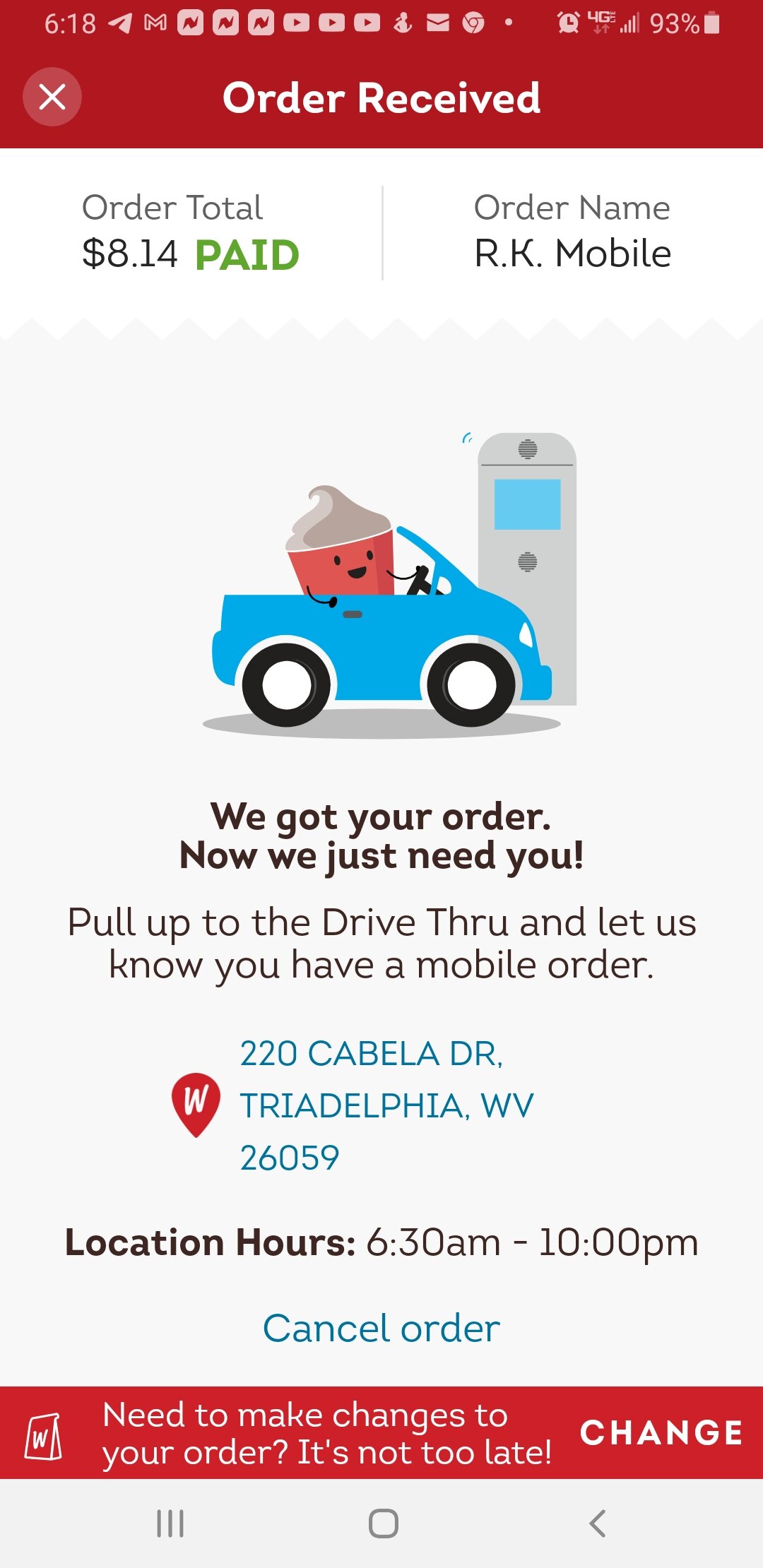
Task: Open the 220 Cabela Dr address link
Action: click(386, 1105)
